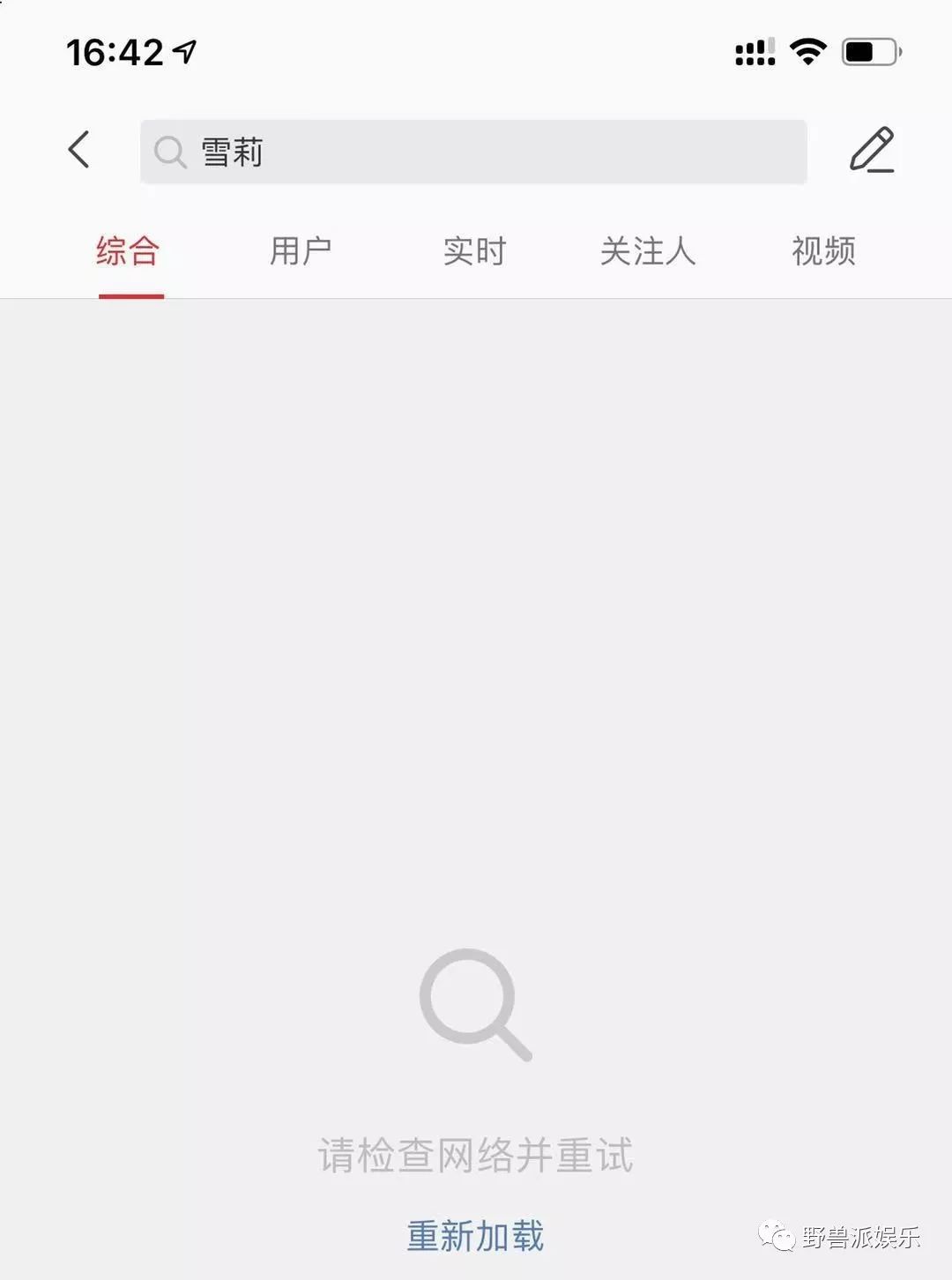
Task: Select the 综合 tab
Action: 129,251
